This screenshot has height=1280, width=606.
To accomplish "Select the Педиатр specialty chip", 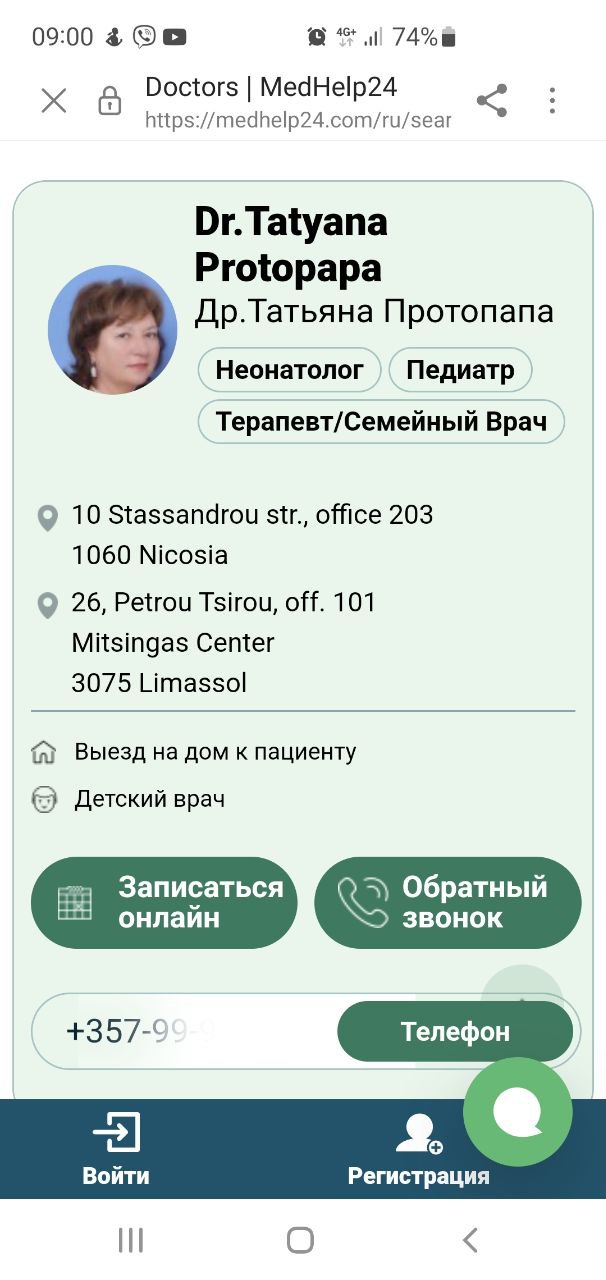I will pyautogui.click(x=460, y=370).
